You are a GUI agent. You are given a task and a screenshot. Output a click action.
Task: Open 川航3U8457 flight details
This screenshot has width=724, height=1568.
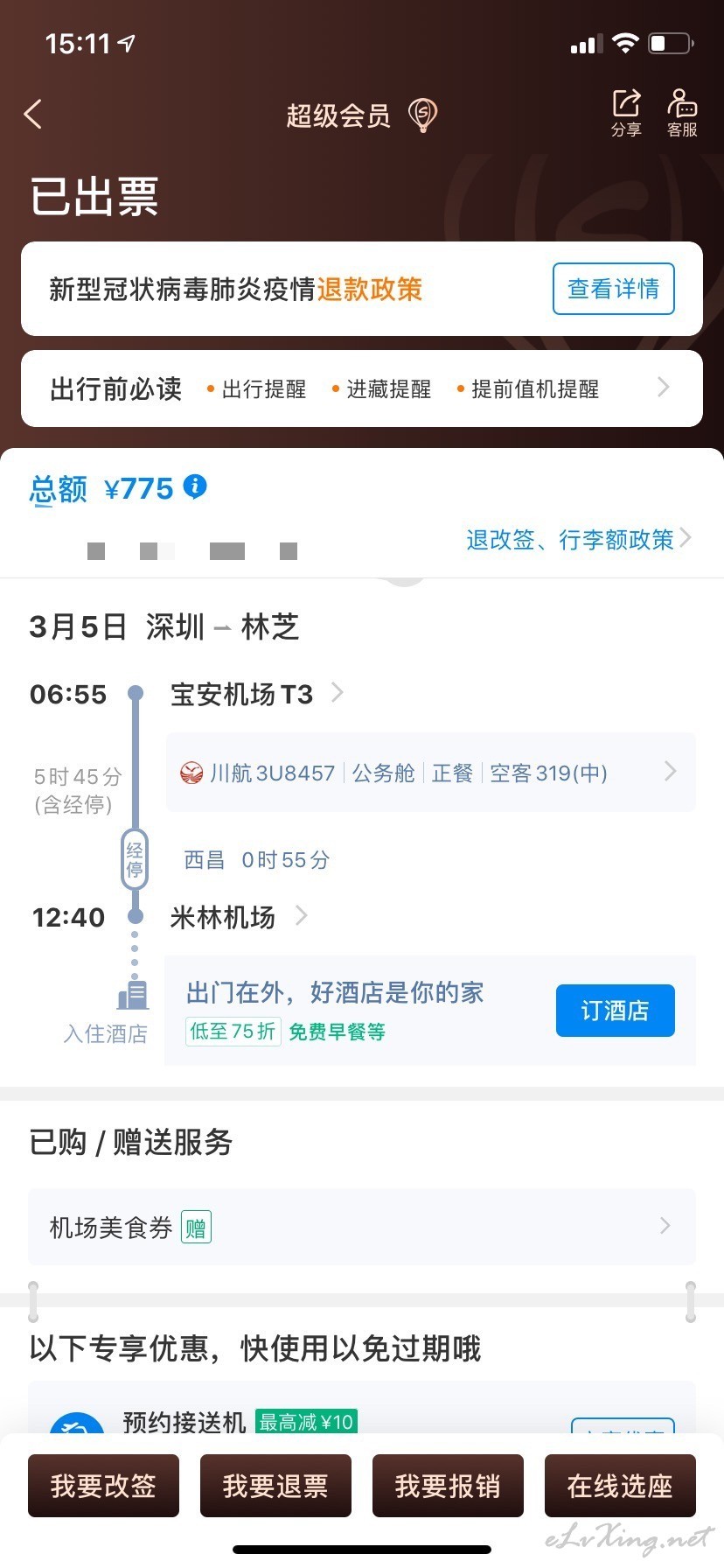tap(431, 773)
